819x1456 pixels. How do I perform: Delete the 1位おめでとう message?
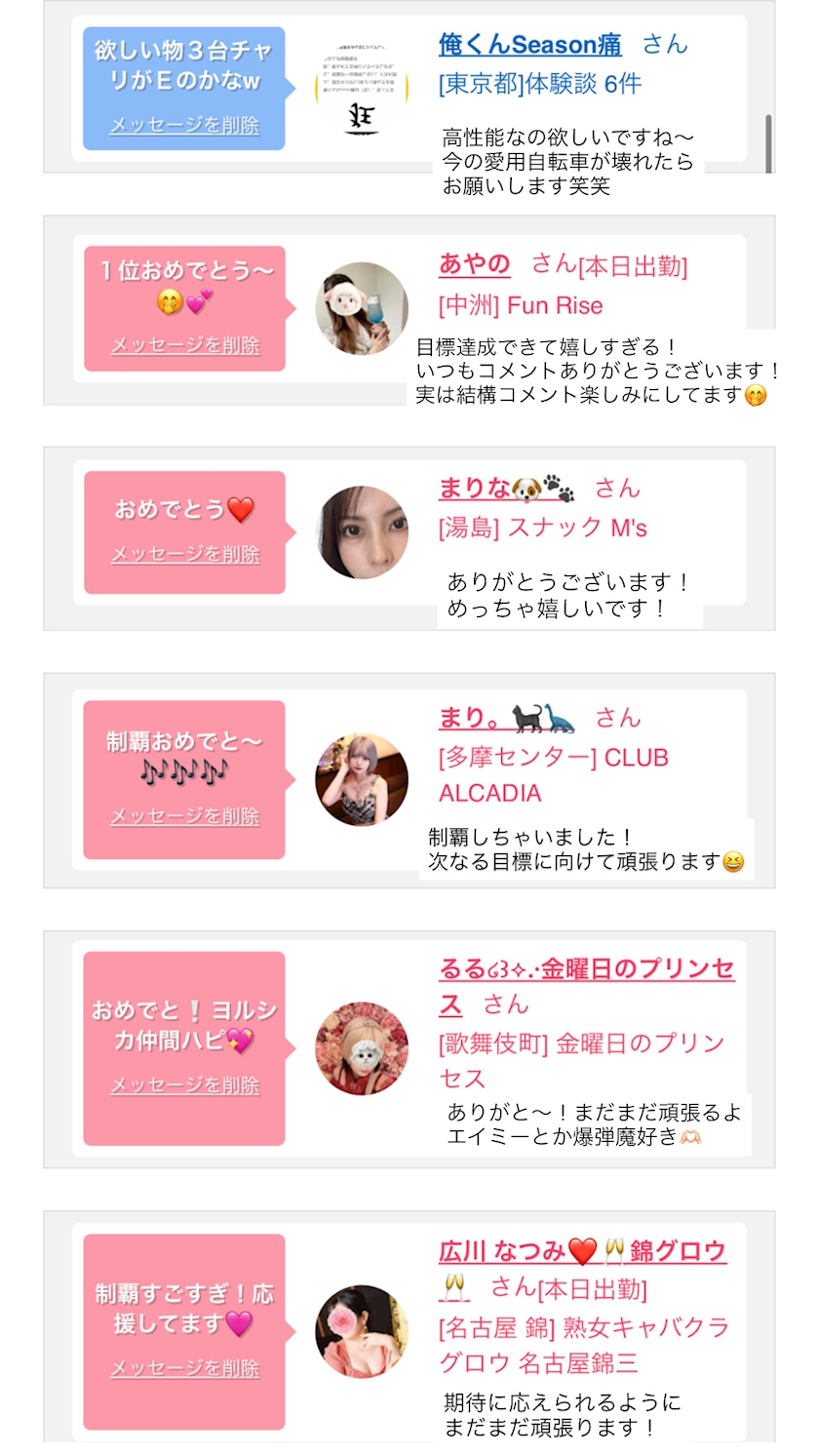coord(184,345)
